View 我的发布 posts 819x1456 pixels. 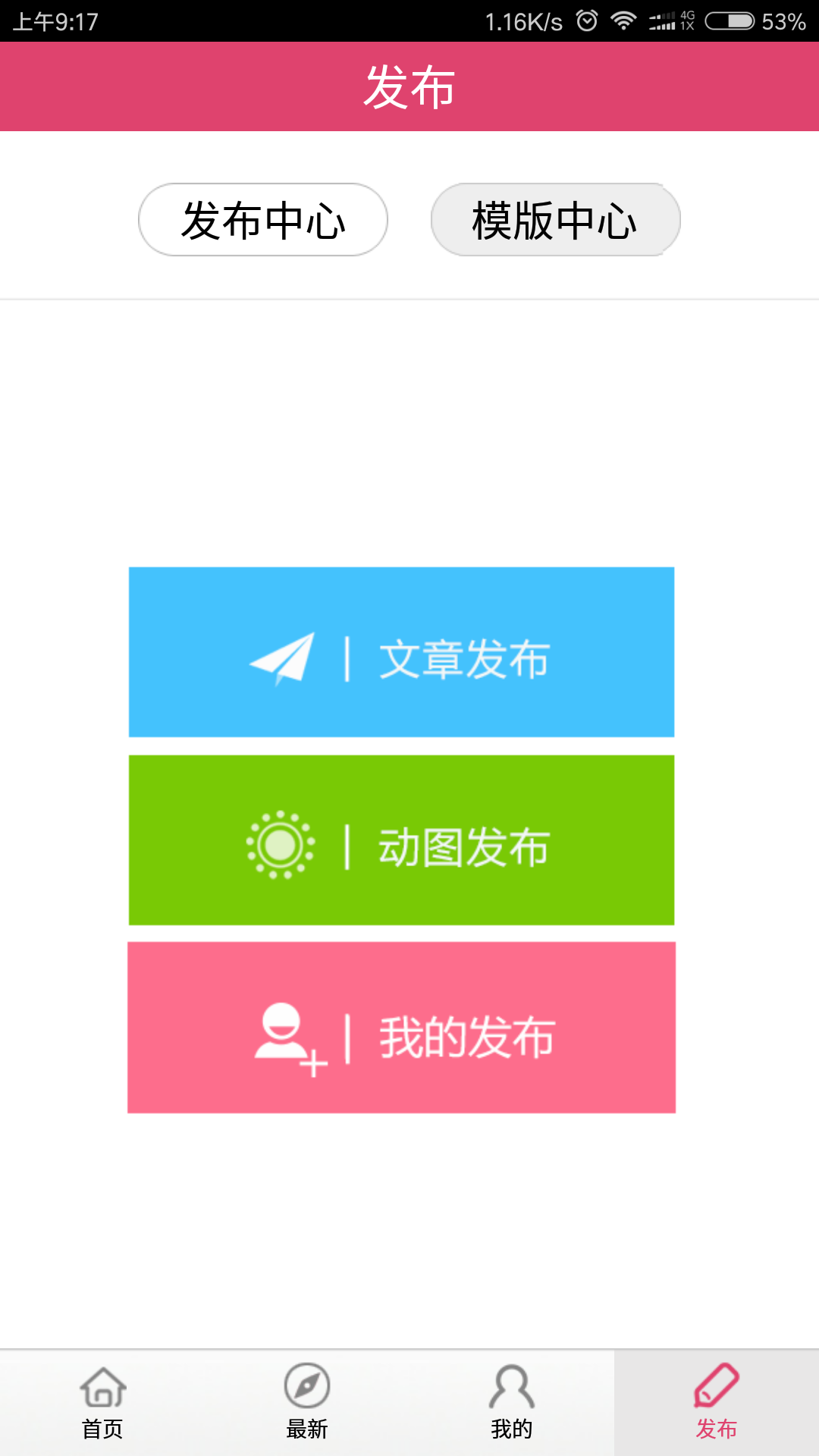[401, 1028]
